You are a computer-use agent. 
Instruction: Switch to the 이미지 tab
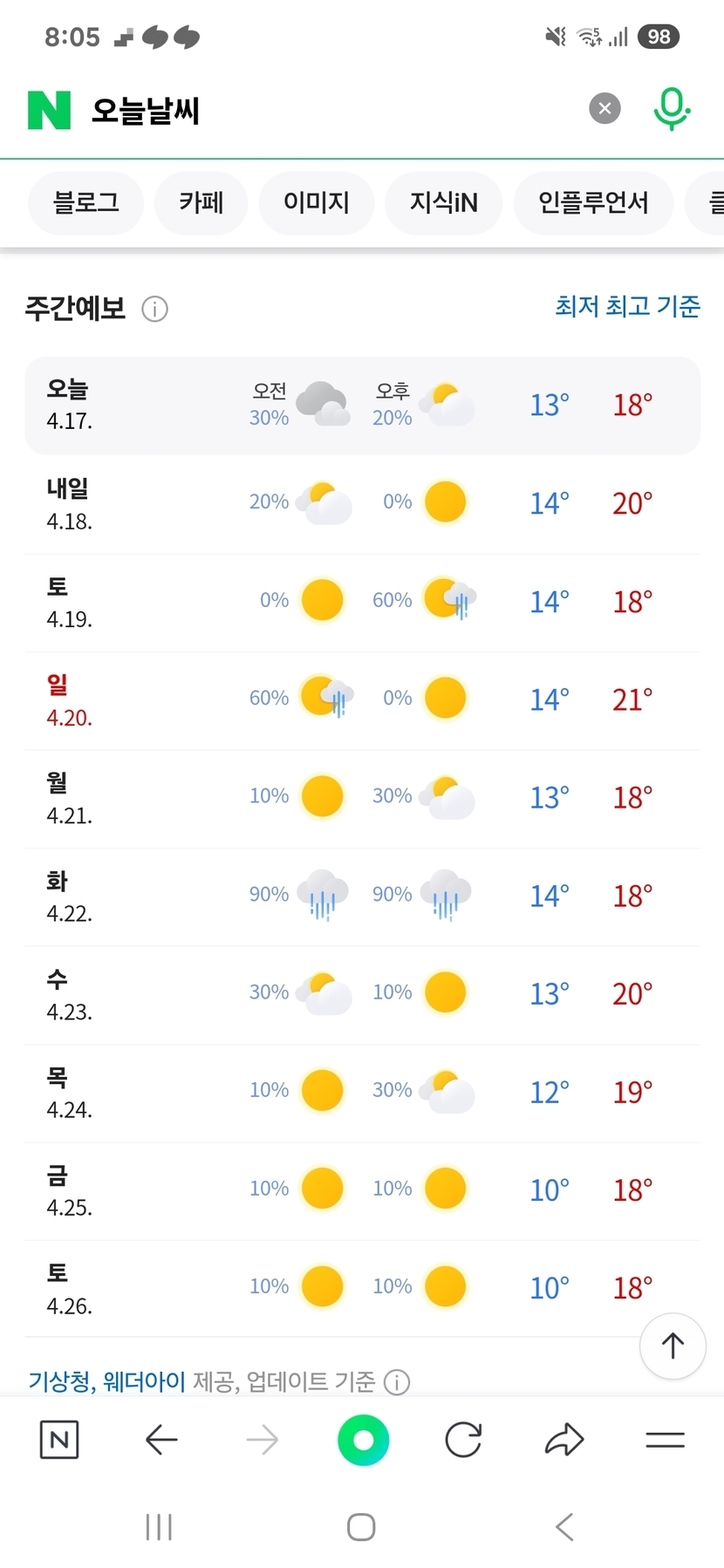click(316, 203)
